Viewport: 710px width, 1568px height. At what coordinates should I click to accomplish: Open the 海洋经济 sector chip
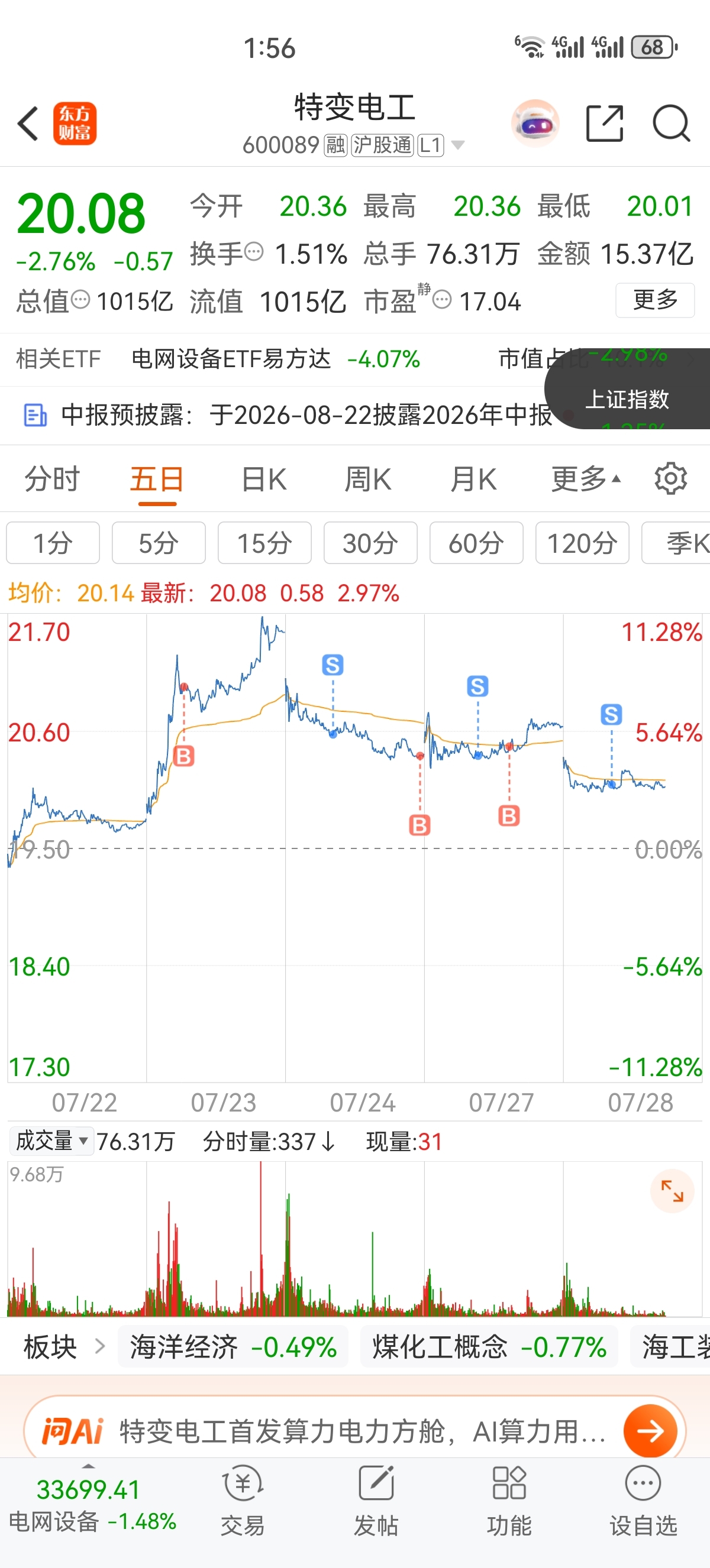point(233,1346)
